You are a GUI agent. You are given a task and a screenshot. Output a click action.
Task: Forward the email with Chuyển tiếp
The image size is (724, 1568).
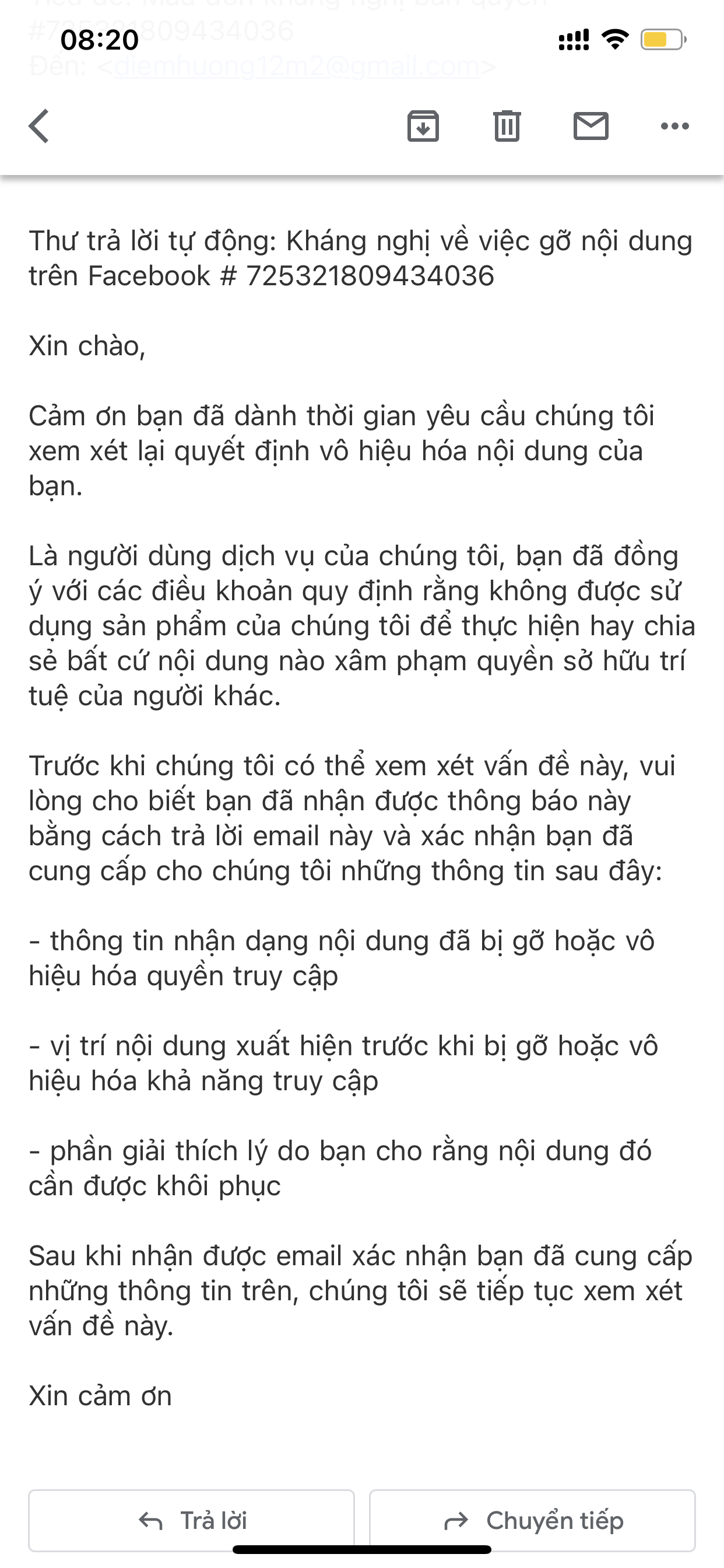(532, 1521)
